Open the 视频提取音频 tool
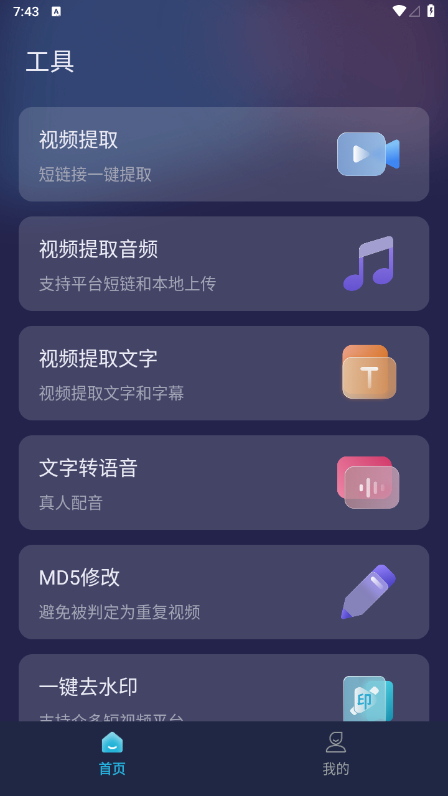The height and width of the screenshot is (796, 448). [x=224, y=264]
